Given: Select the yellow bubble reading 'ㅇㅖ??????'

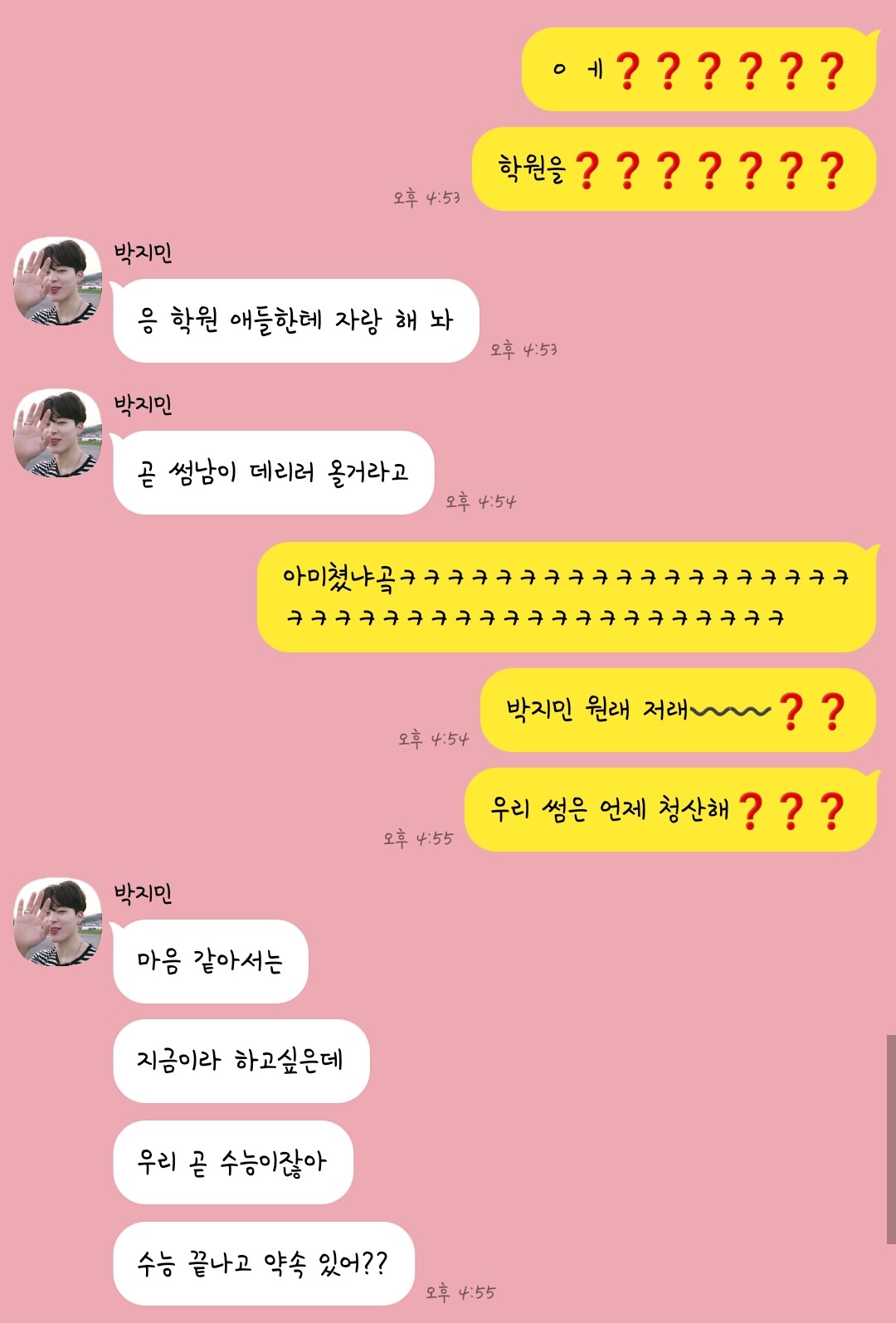Looking at the screenshot, I should click(x=697, y=71).
